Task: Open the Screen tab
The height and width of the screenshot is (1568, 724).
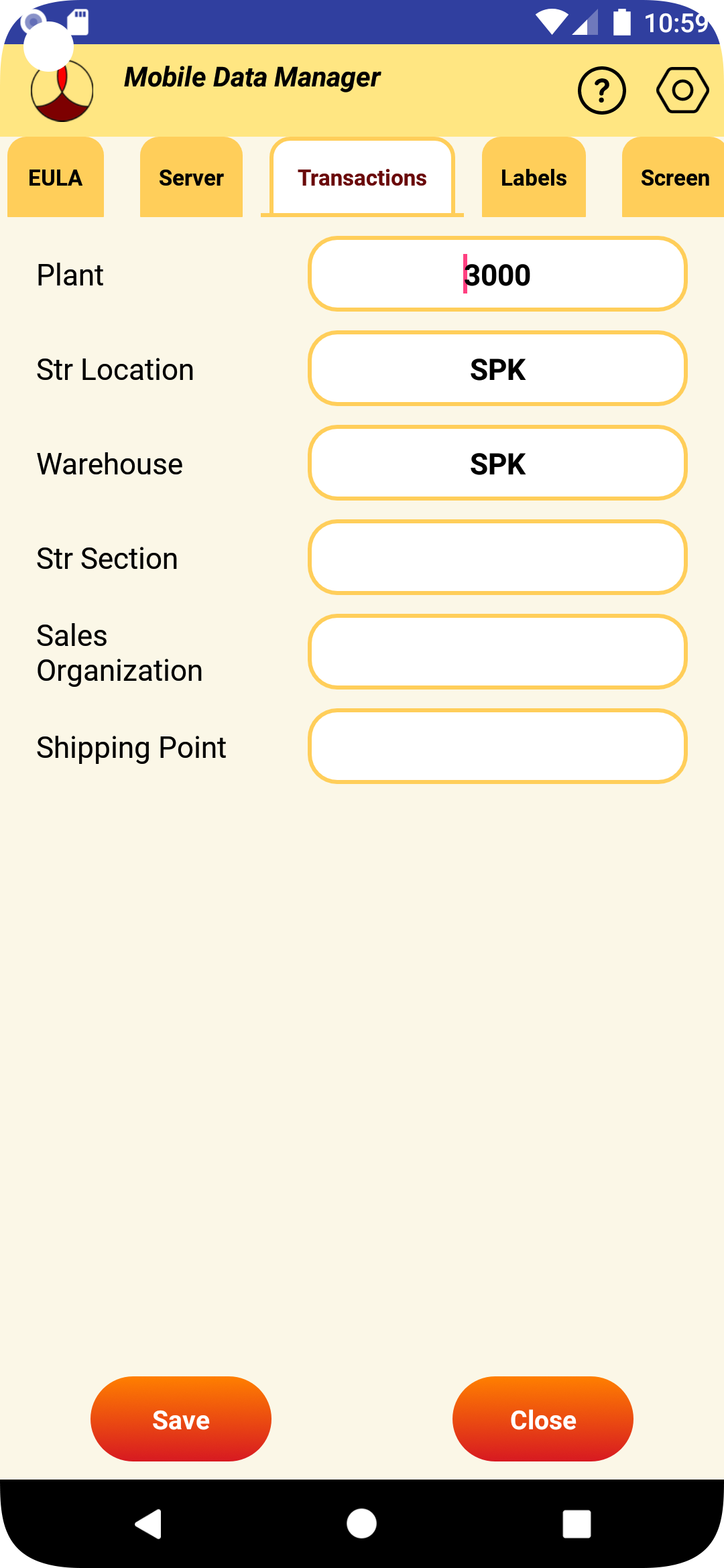Action: (x=674, y=178)
